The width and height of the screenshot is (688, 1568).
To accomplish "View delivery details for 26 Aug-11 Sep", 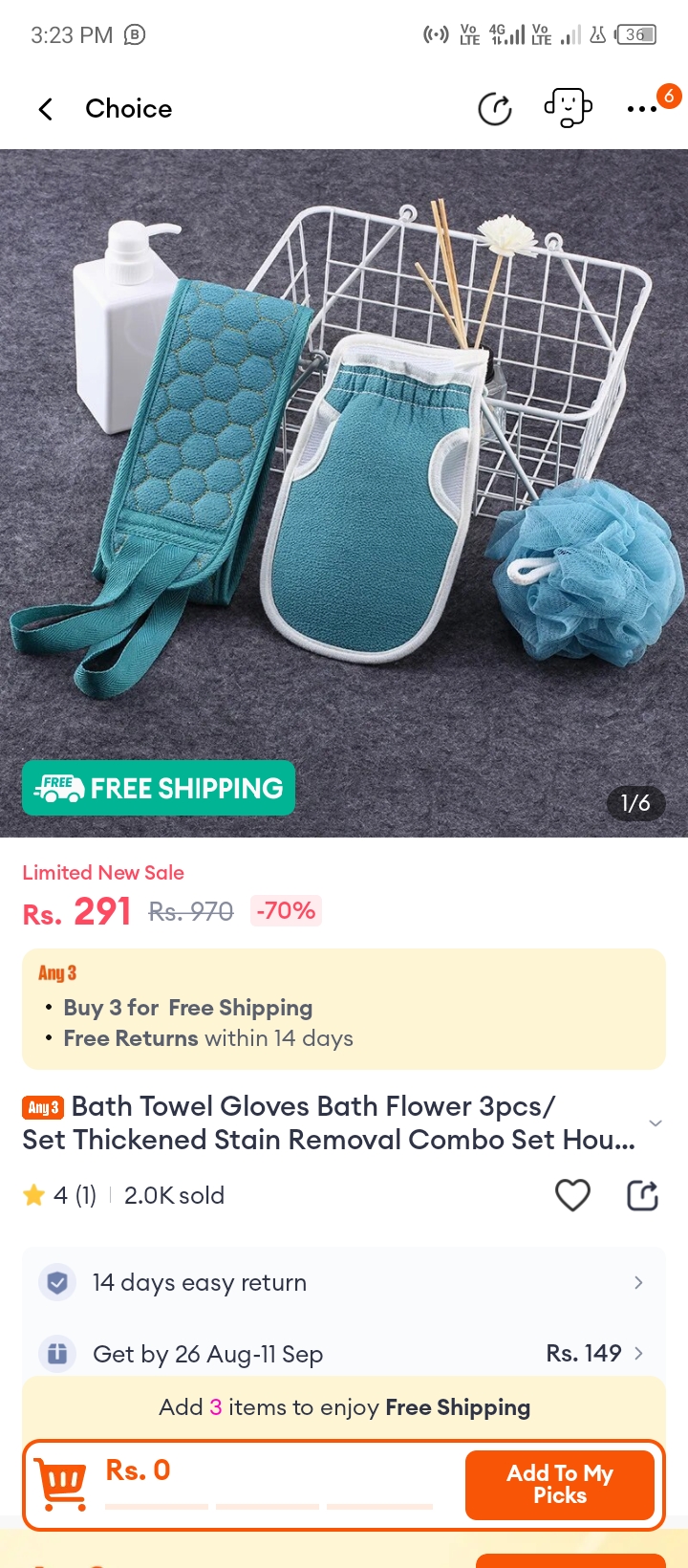I will point(344,1354).
